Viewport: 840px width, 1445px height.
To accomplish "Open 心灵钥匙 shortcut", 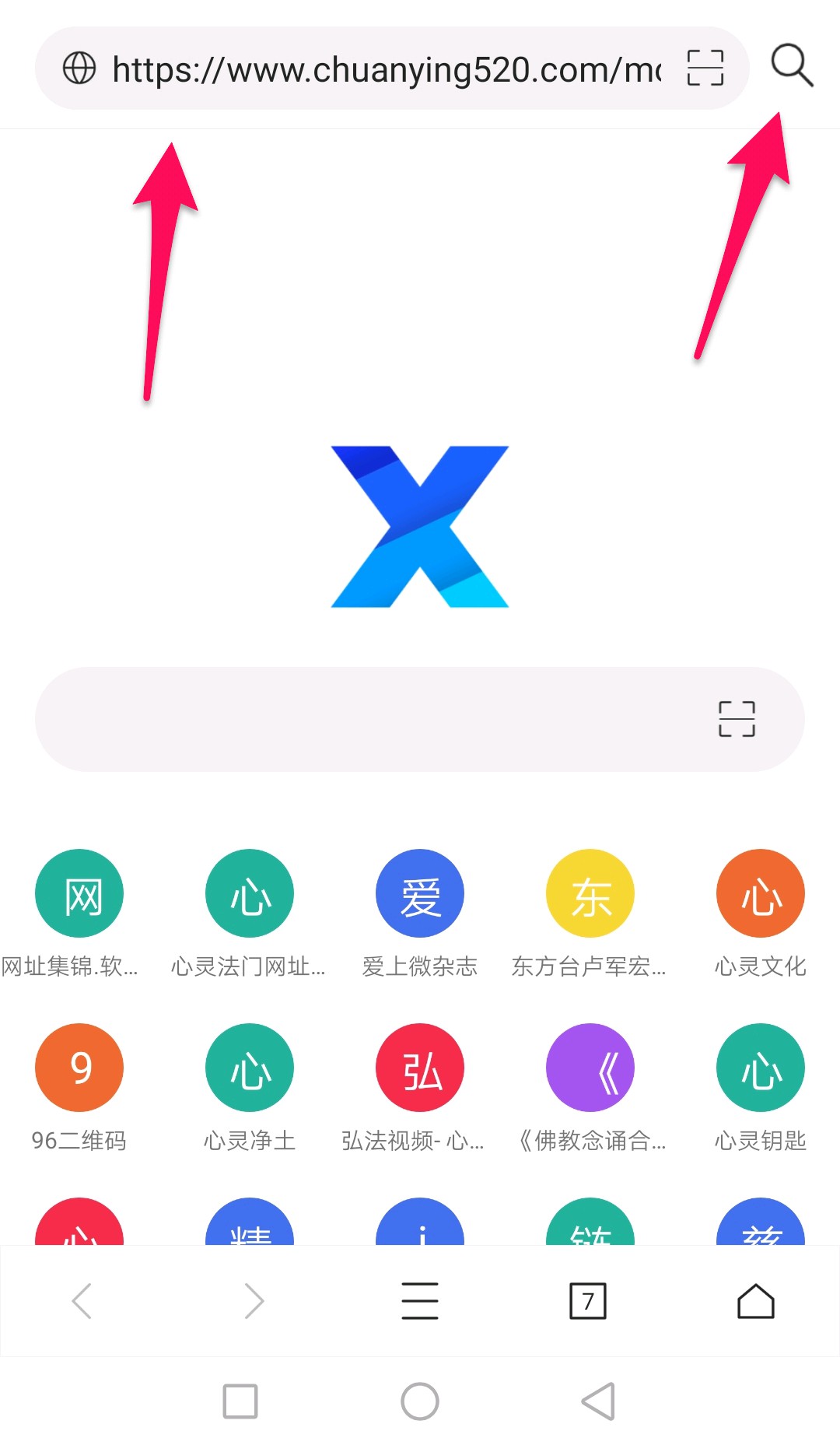I will click(x=761, y=1068).
